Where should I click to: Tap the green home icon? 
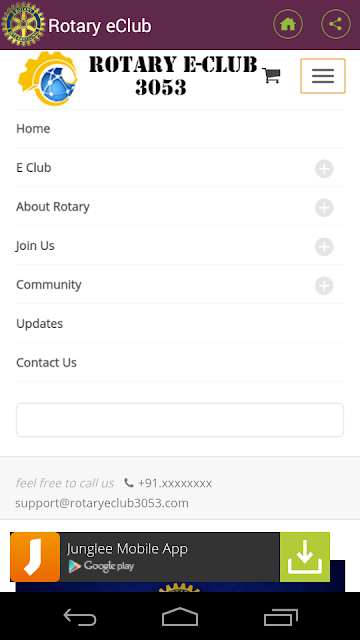[x=288, y=24]
